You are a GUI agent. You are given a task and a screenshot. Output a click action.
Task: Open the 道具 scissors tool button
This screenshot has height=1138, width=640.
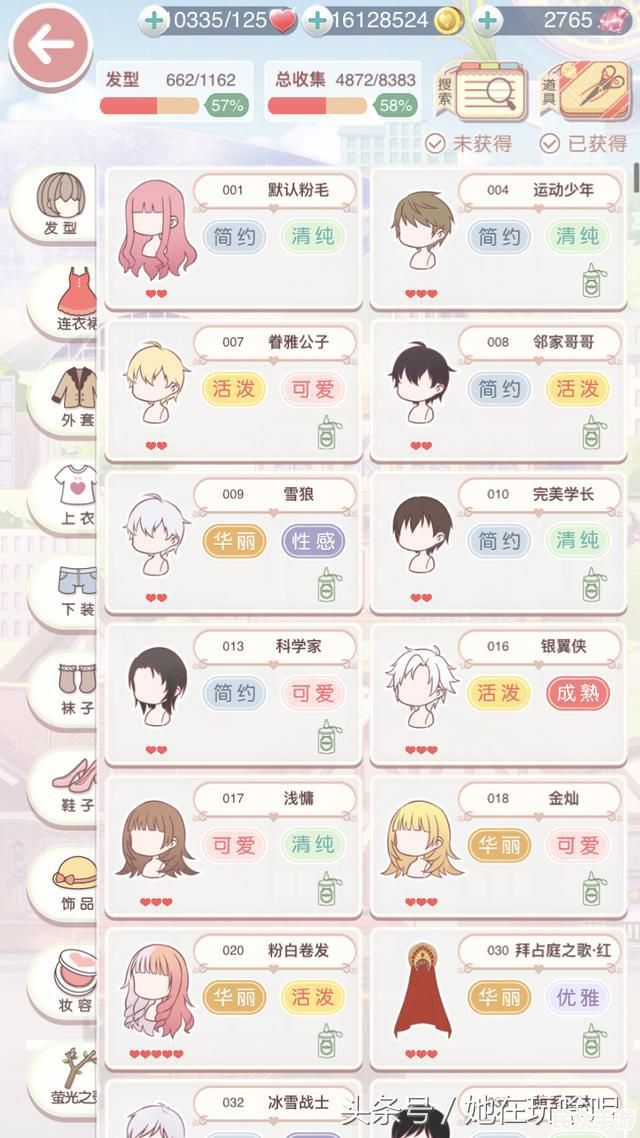coord(585,93)
